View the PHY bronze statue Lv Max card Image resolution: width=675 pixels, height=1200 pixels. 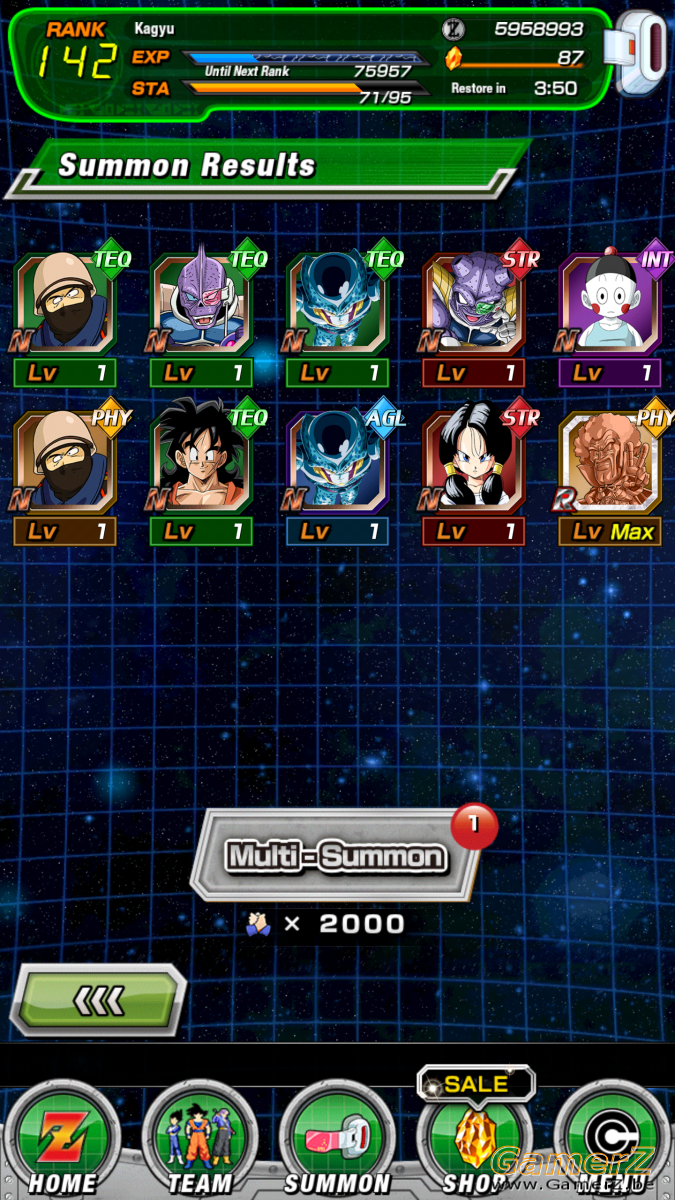[x=610, y=475]
